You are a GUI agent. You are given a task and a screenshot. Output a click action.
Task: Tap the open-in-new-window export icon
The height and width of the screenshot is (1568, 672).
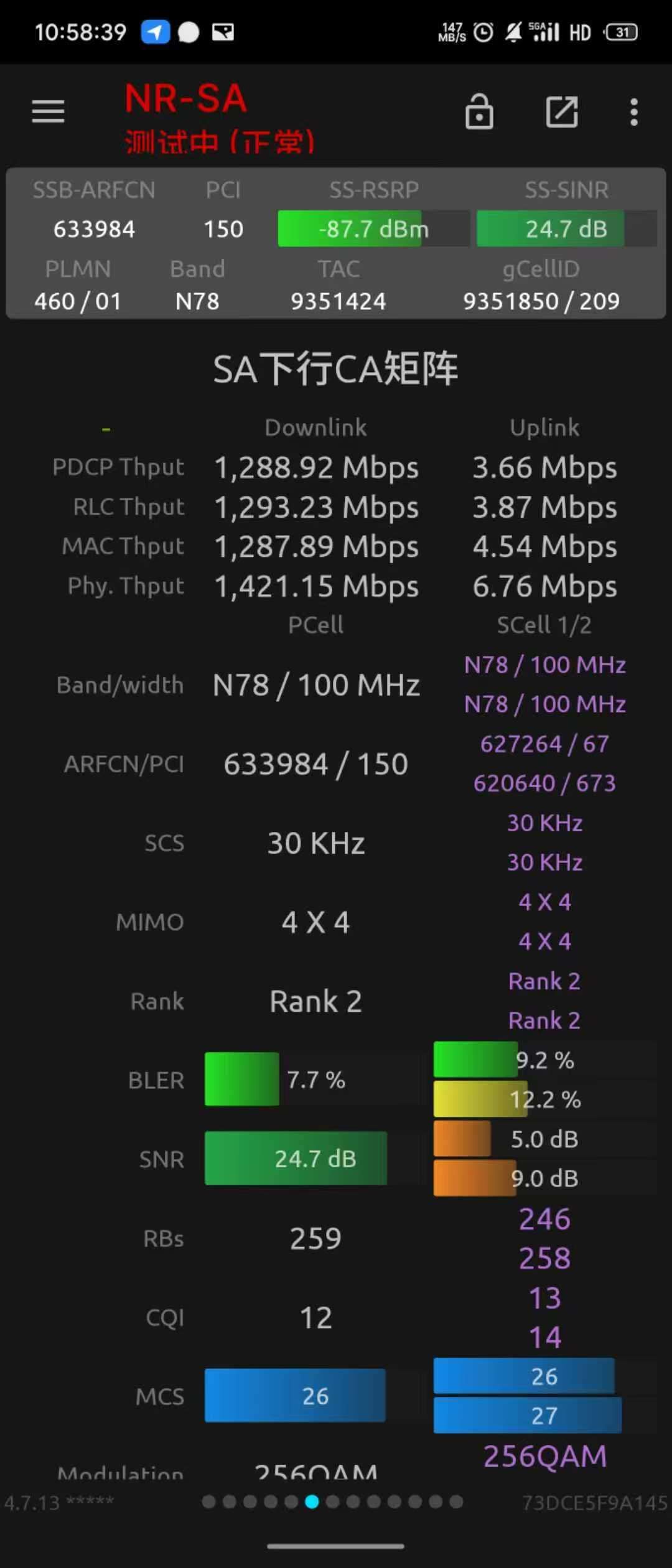coord(561,112)
